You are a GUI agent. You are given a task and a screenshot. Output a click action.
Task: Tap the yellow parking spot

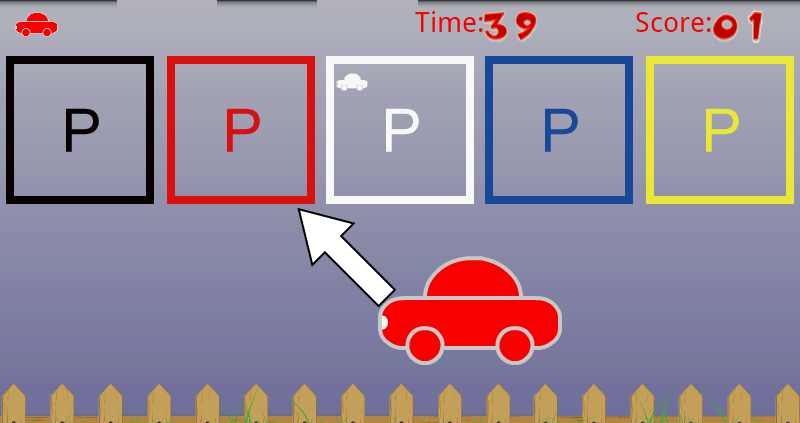click(x=720, y=130)
